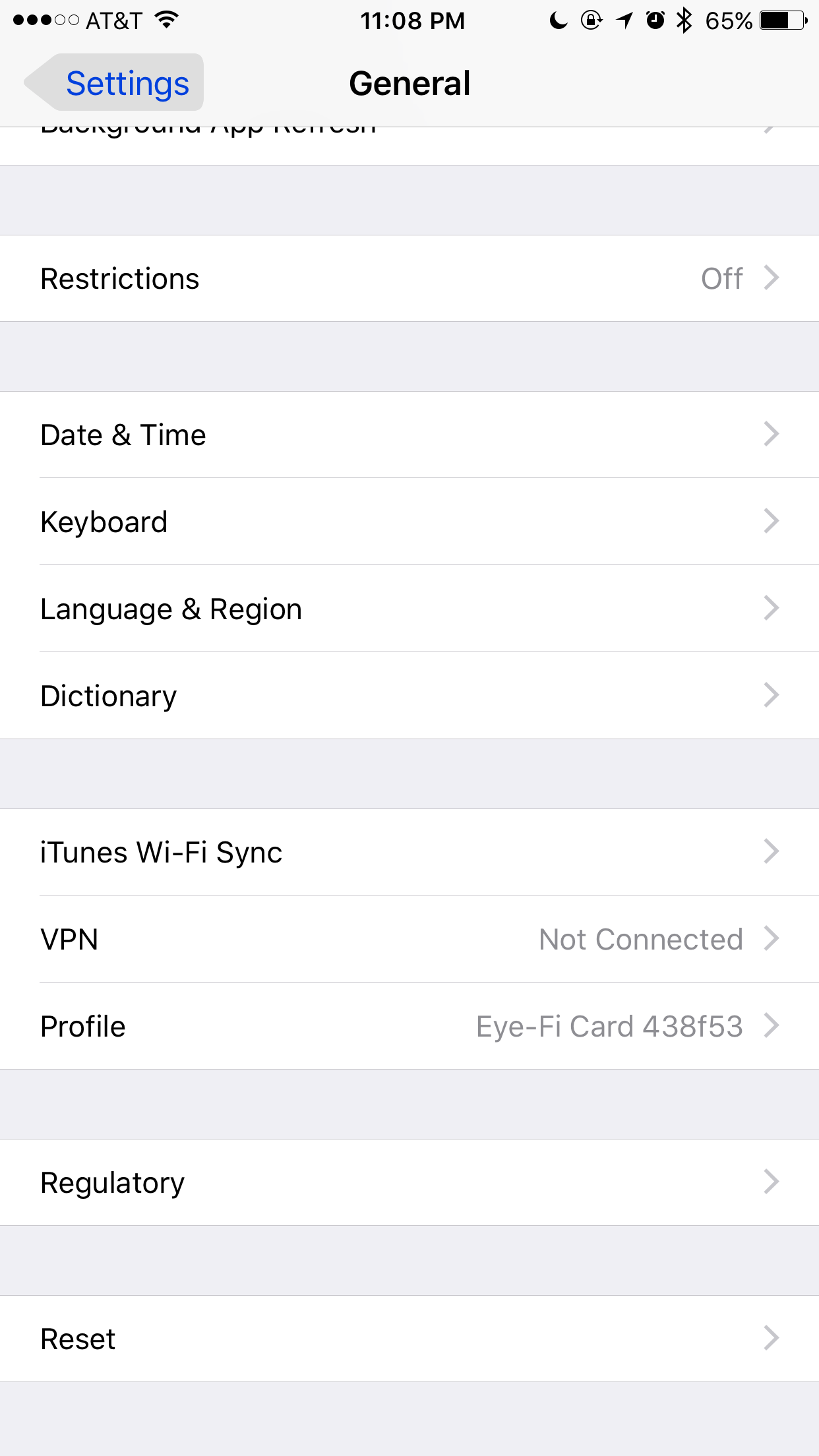Image resolution: width=819 pixels, height=1456 pixels.
Task: Open Date & Time settings
Action: pyautogui.click(x=409, y=435)
